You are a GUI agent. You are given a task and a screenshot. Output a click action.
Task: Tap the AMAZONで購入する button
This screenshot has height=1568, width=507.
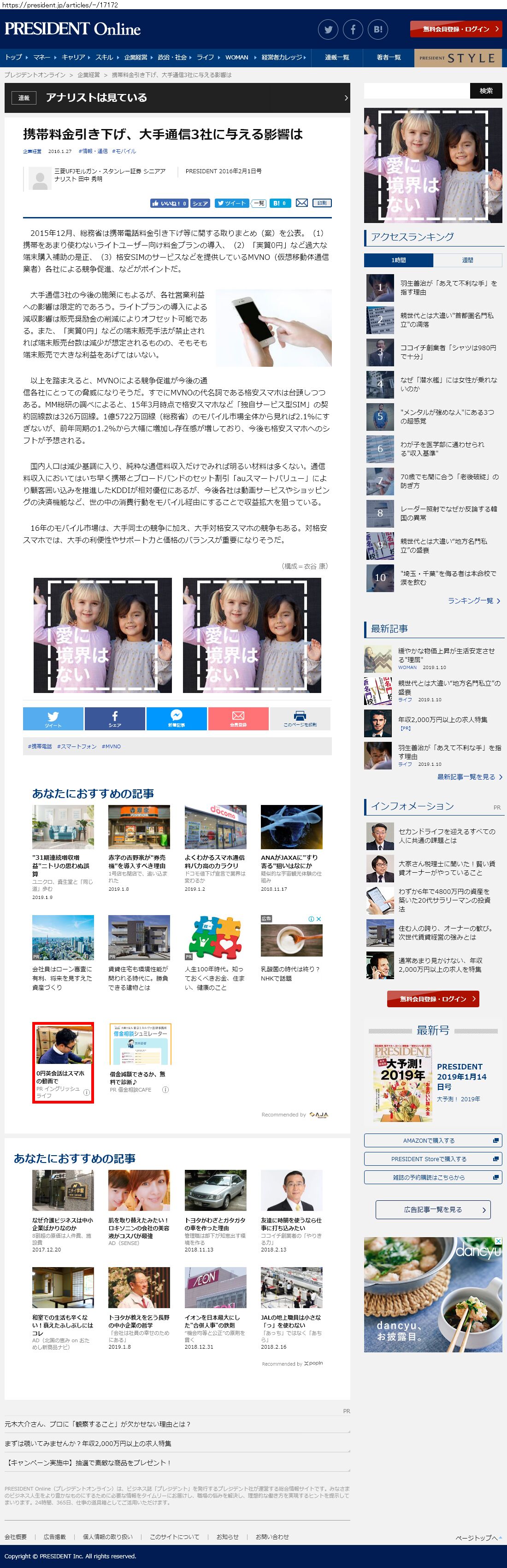coord(433,1141)
